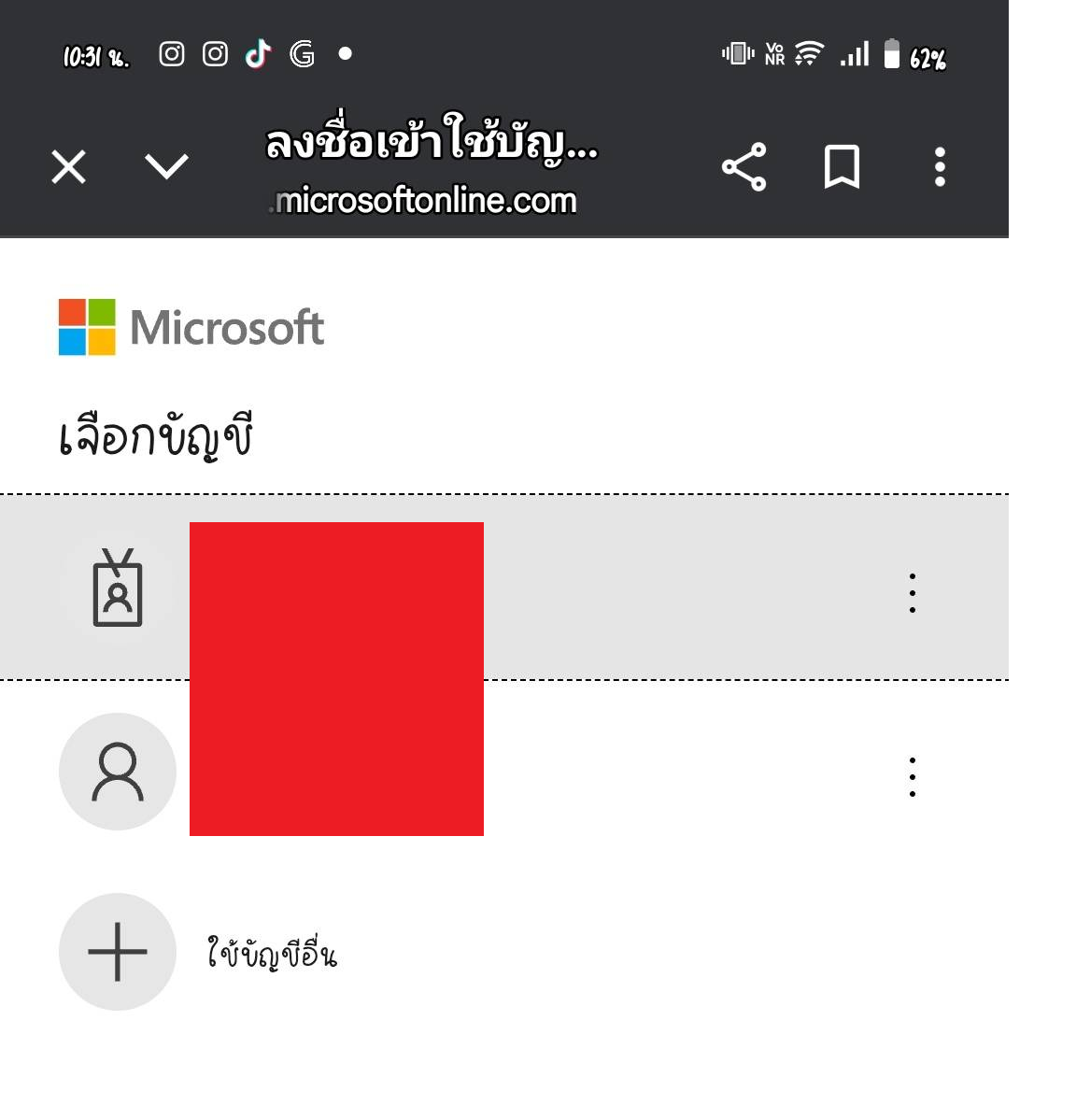Tap the plus icon to add an account
Screen dimensions: 1076x1120
(x=116, y=950)
